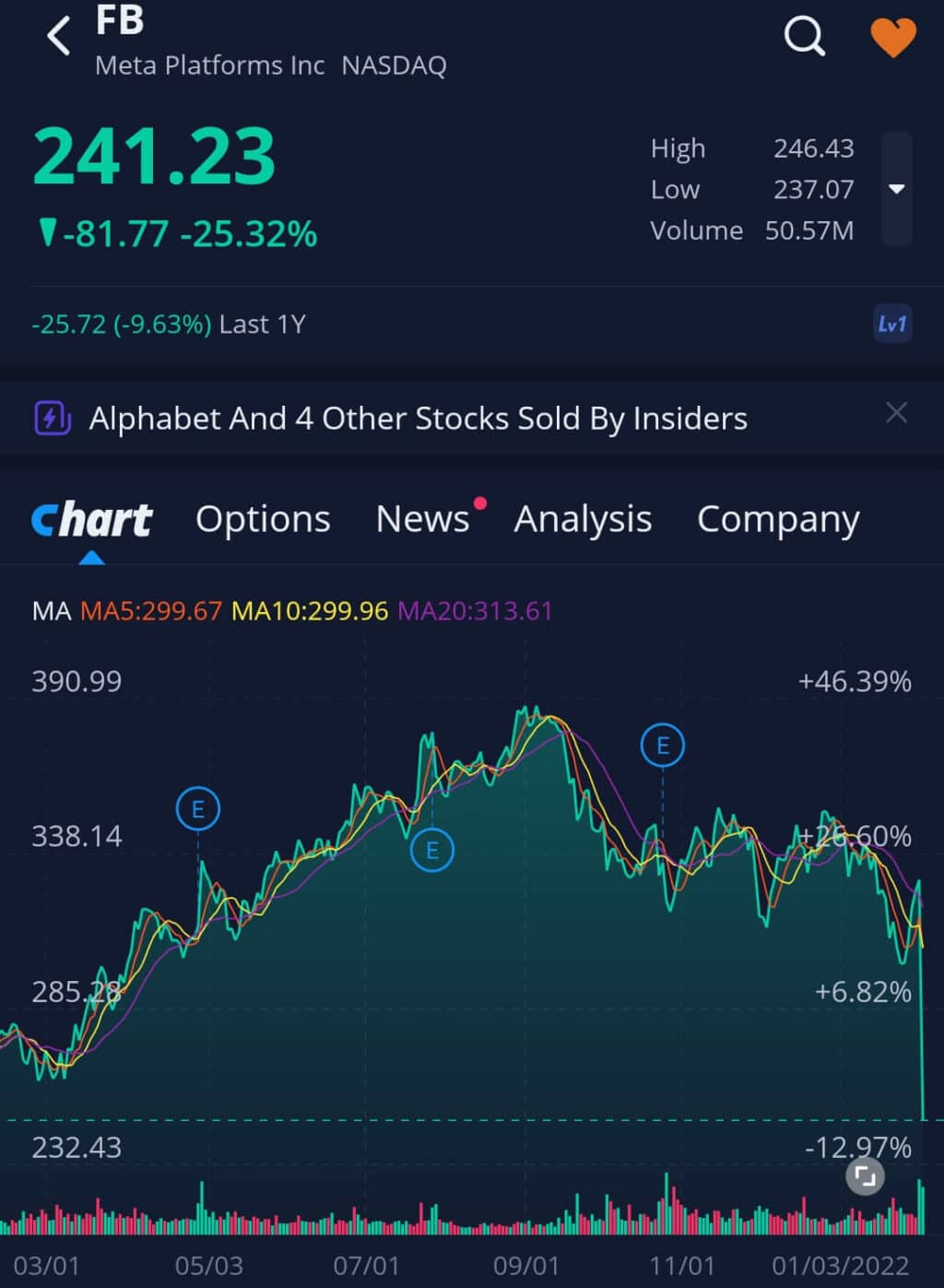Image resolution: width=944 pixels, height=1288 pixels.
Task: Select the Chart tab
Action: pyautogui.click(x=92, y=519)
